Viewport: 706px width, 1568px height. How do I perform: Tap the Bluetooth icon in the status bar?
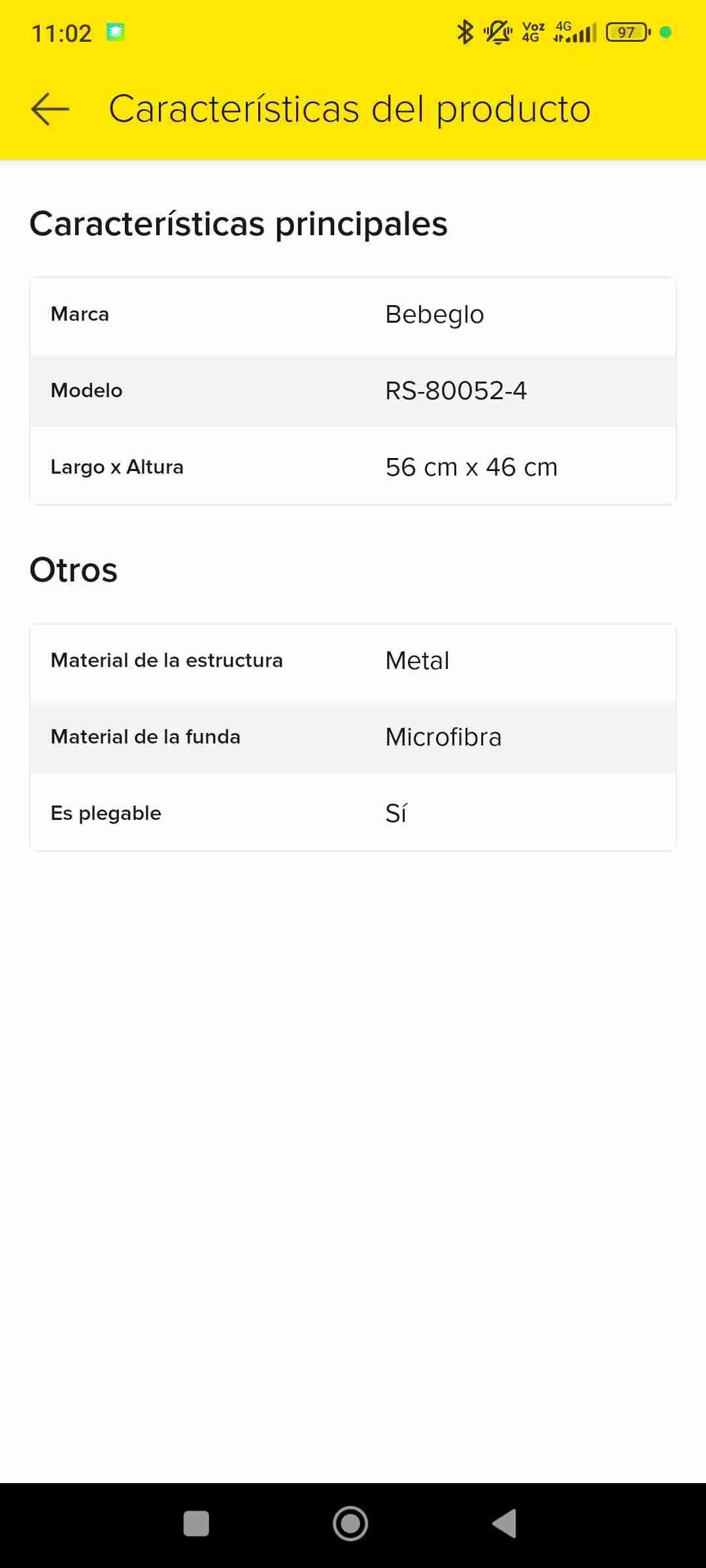pos(465,31)
